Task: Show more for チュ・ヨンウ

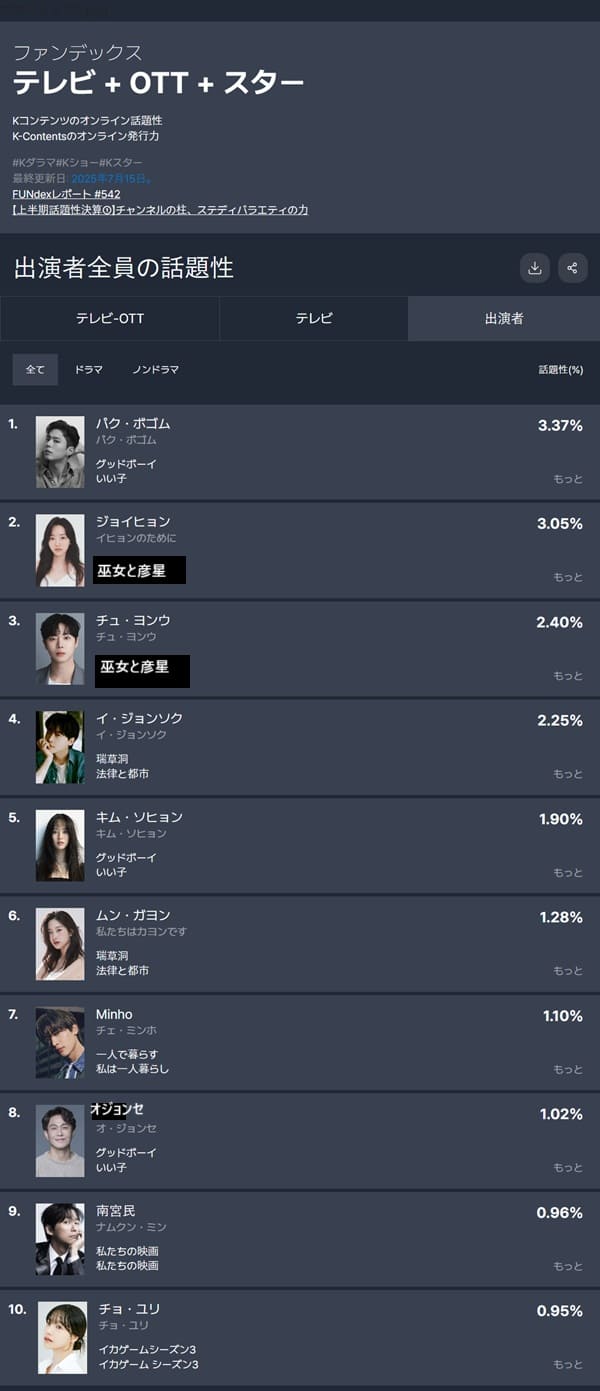Action: pyautogui.click(x=567, y=676)
